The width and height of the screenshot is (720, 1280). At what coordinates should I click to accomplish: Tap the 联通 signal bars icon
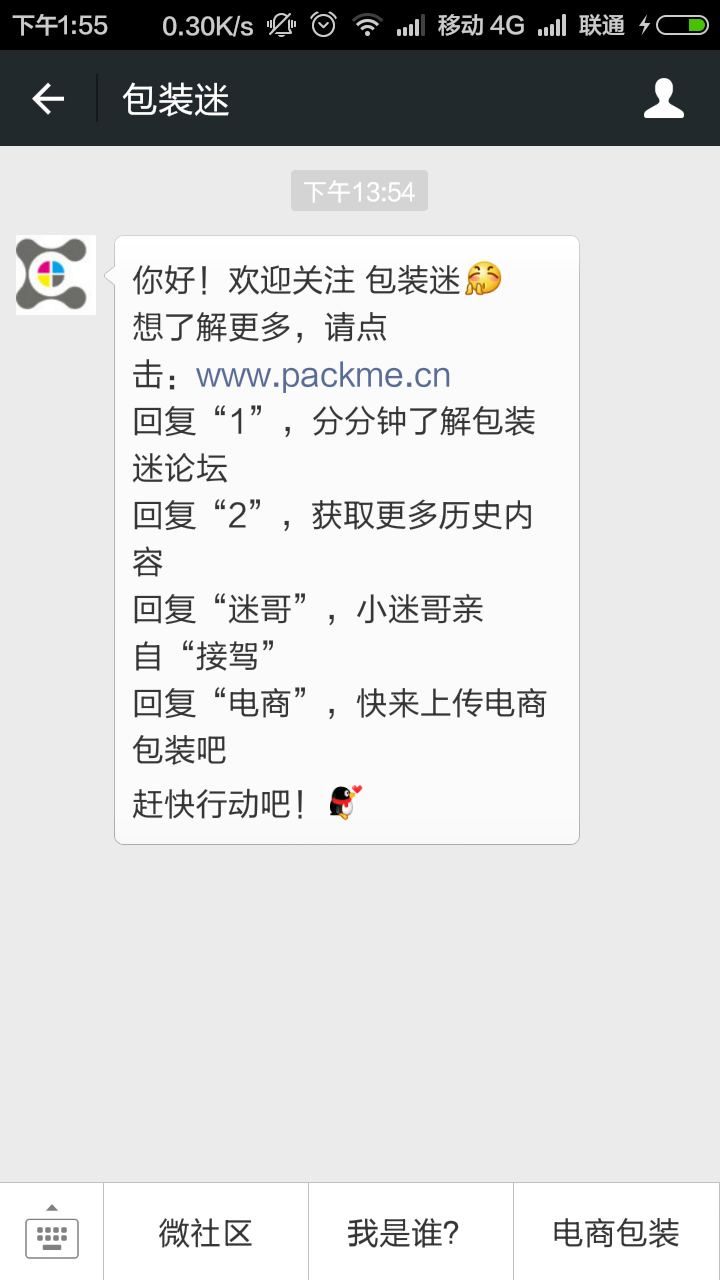tap(555, 25)
